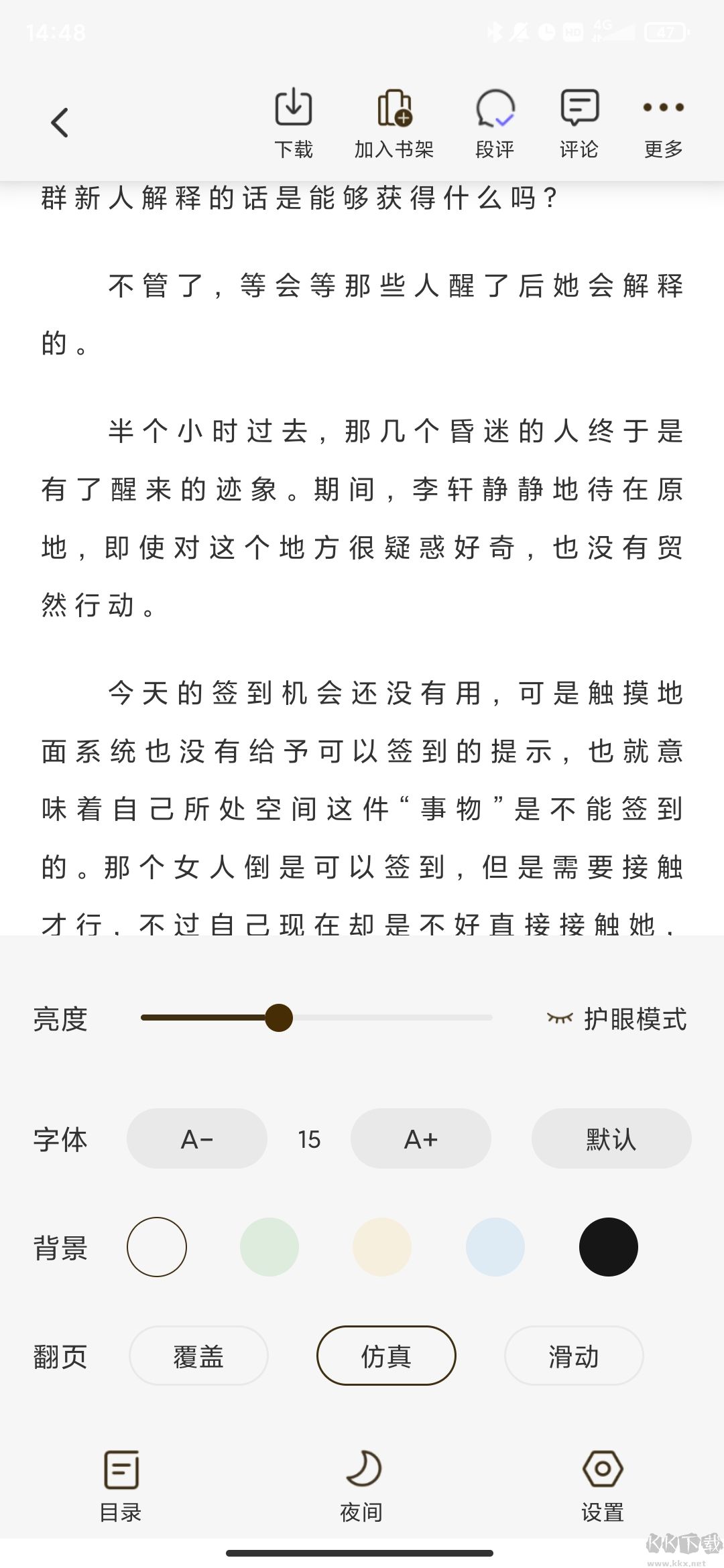Reset font with the 默认 default button
Viewport: 724px width, 1568px height.
click(611, 1138)
